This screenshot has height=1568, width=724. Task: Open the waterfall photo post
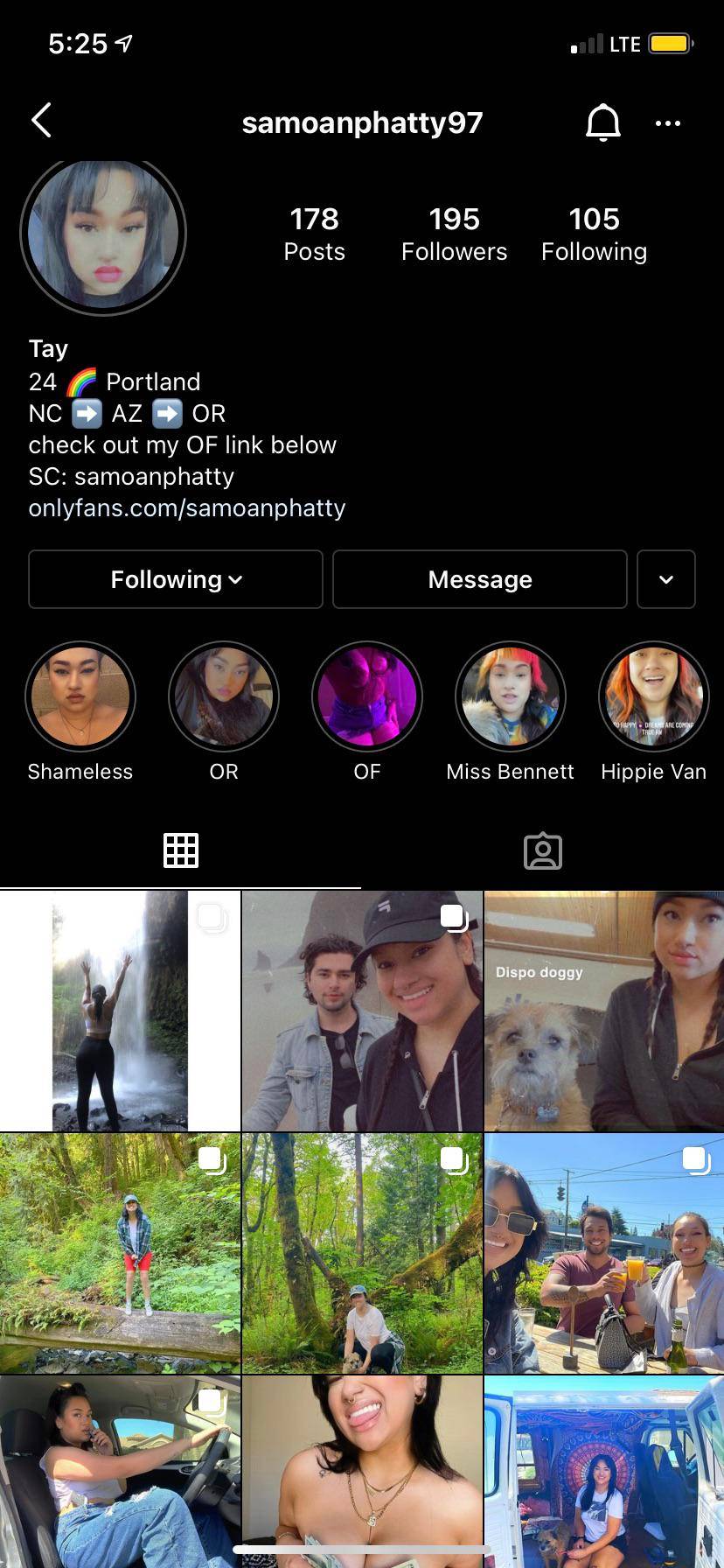120,1011
